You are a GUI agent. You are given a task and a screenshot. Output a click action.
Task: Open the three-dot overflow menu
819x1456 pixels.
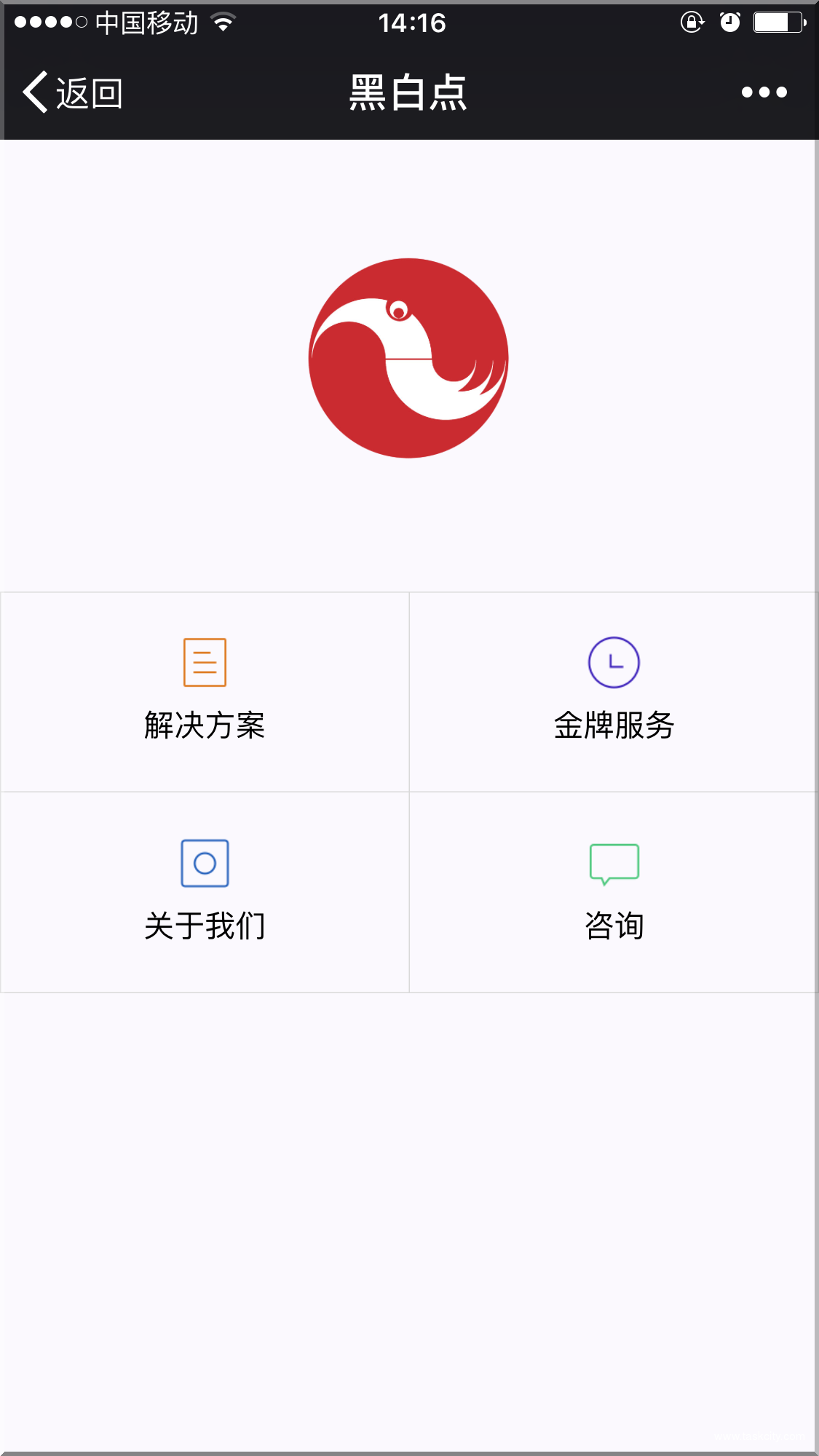coord(764,92)
